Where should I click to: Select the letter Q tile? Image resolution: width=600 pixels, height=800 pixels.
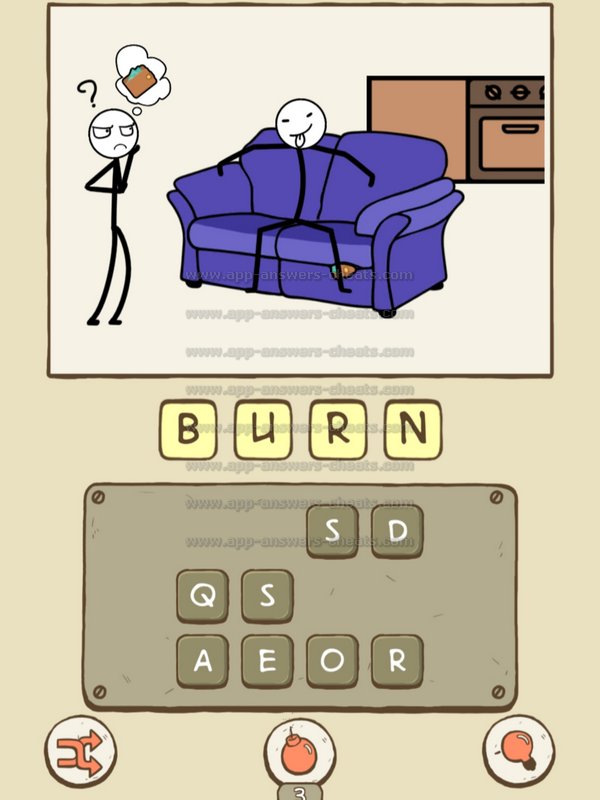202,596
